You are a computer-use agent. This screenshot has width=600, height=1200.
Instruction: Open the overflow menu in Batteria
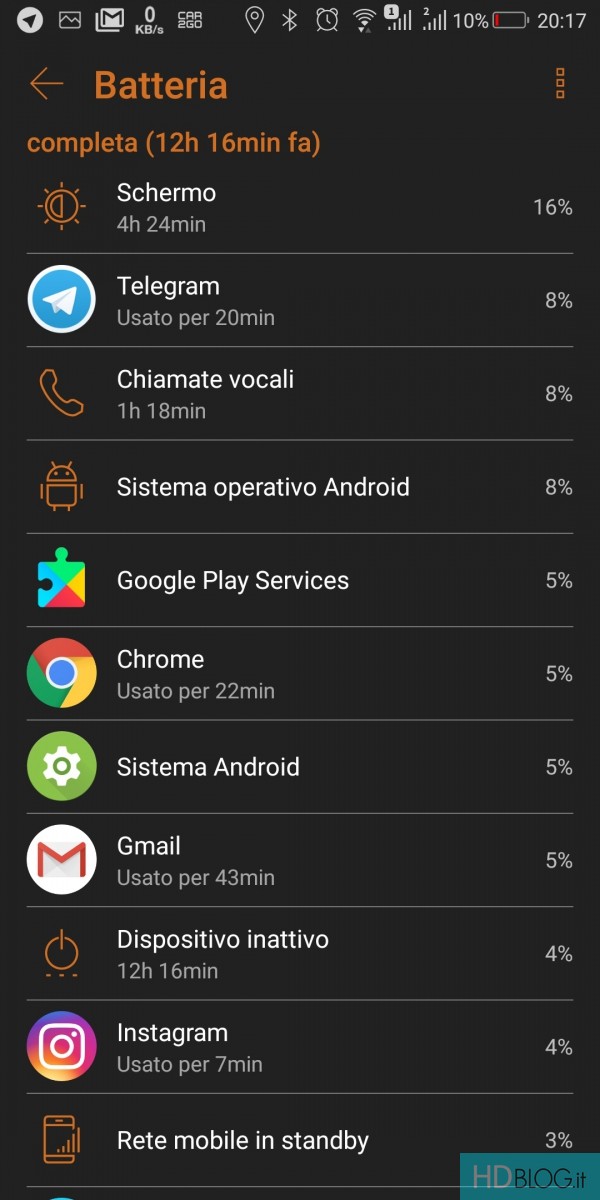(x=560, y=84)
